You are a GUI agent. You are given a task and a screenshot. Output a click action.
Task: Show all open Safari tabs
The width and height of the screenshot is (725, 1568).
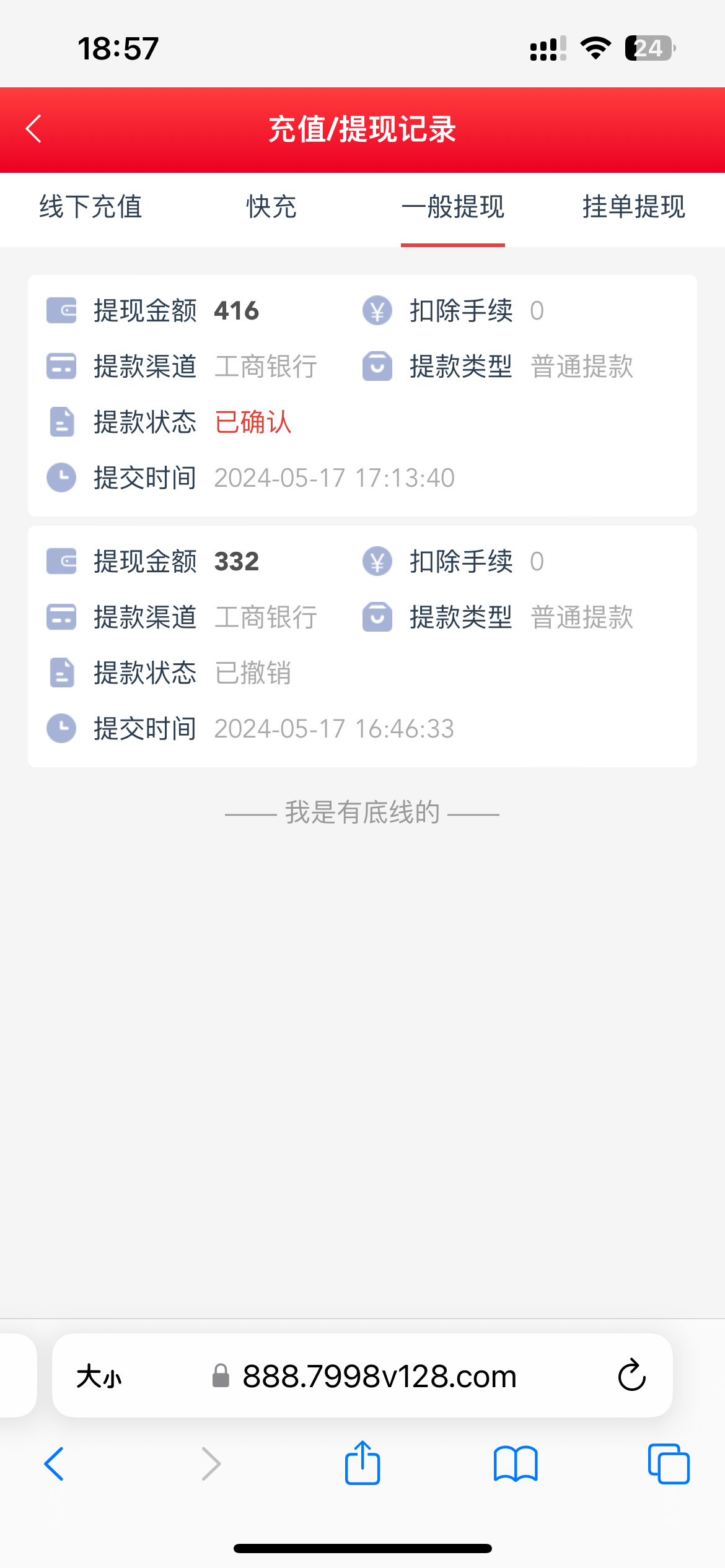[669, 1464]
